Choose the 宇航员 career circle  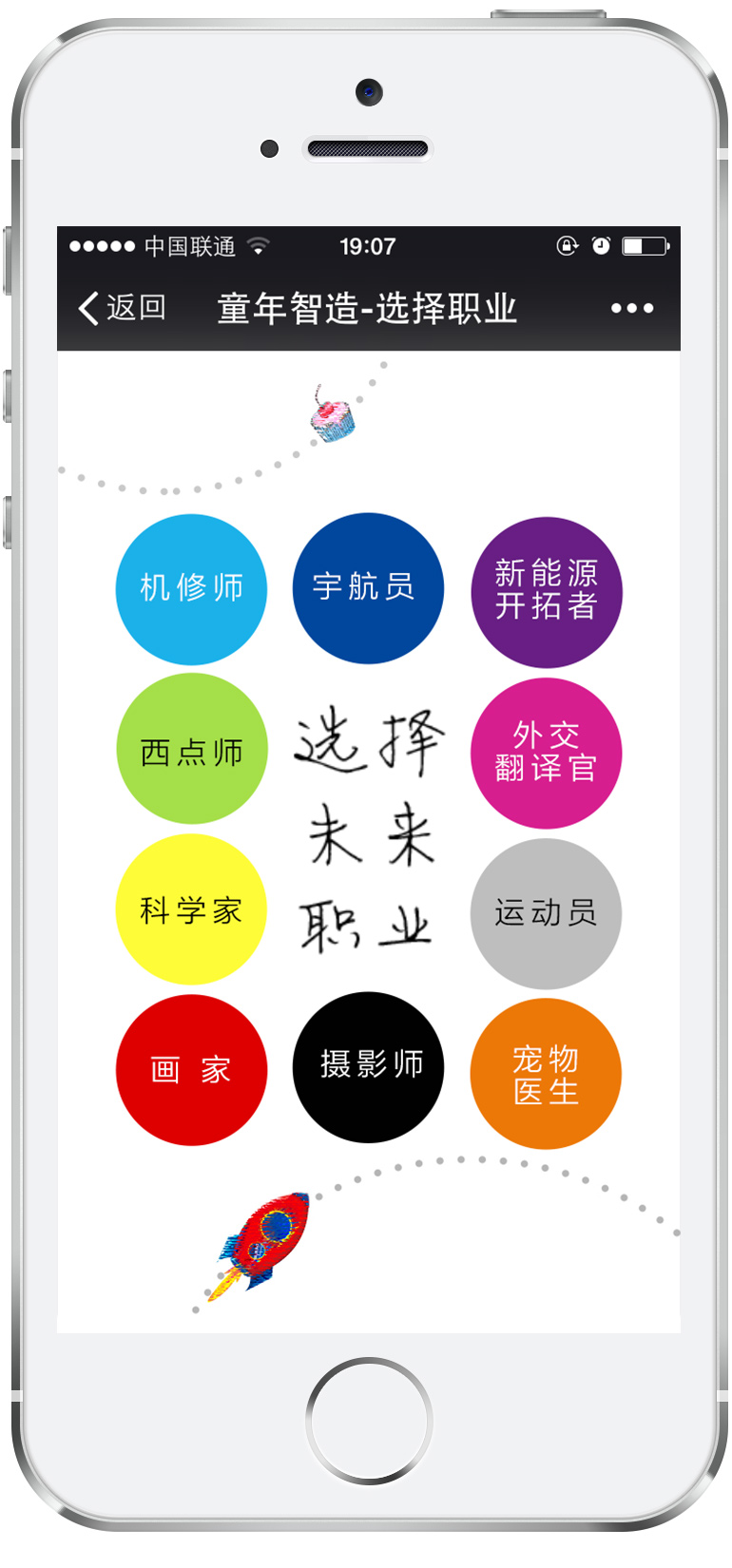(x=368, y=588)
